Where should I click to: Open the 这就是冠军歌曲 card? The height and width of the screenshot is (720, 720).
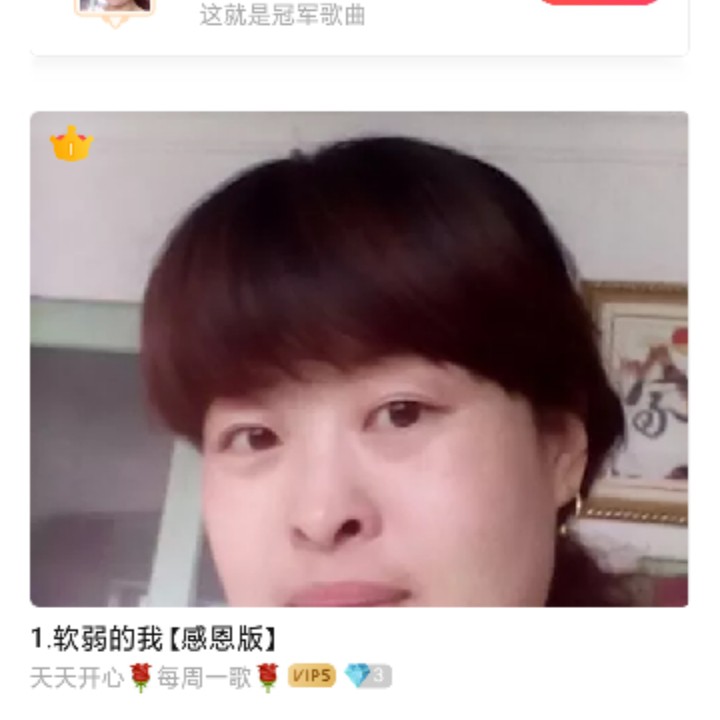click(x=283, y=16)
